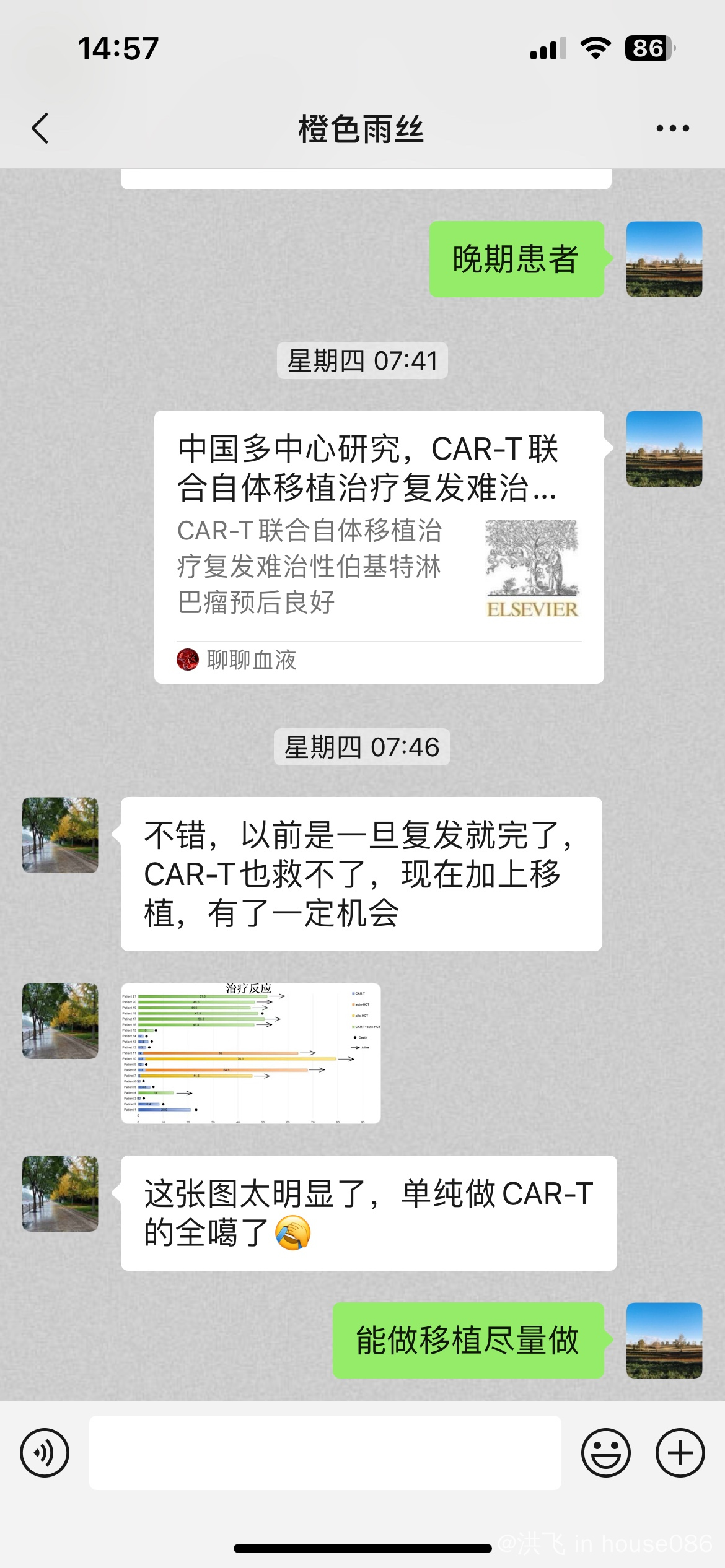Image resolution: width=725 pixels, height=1568 pixels.
Task: Open the plus attachment menu
Action: pos(680,1453)
